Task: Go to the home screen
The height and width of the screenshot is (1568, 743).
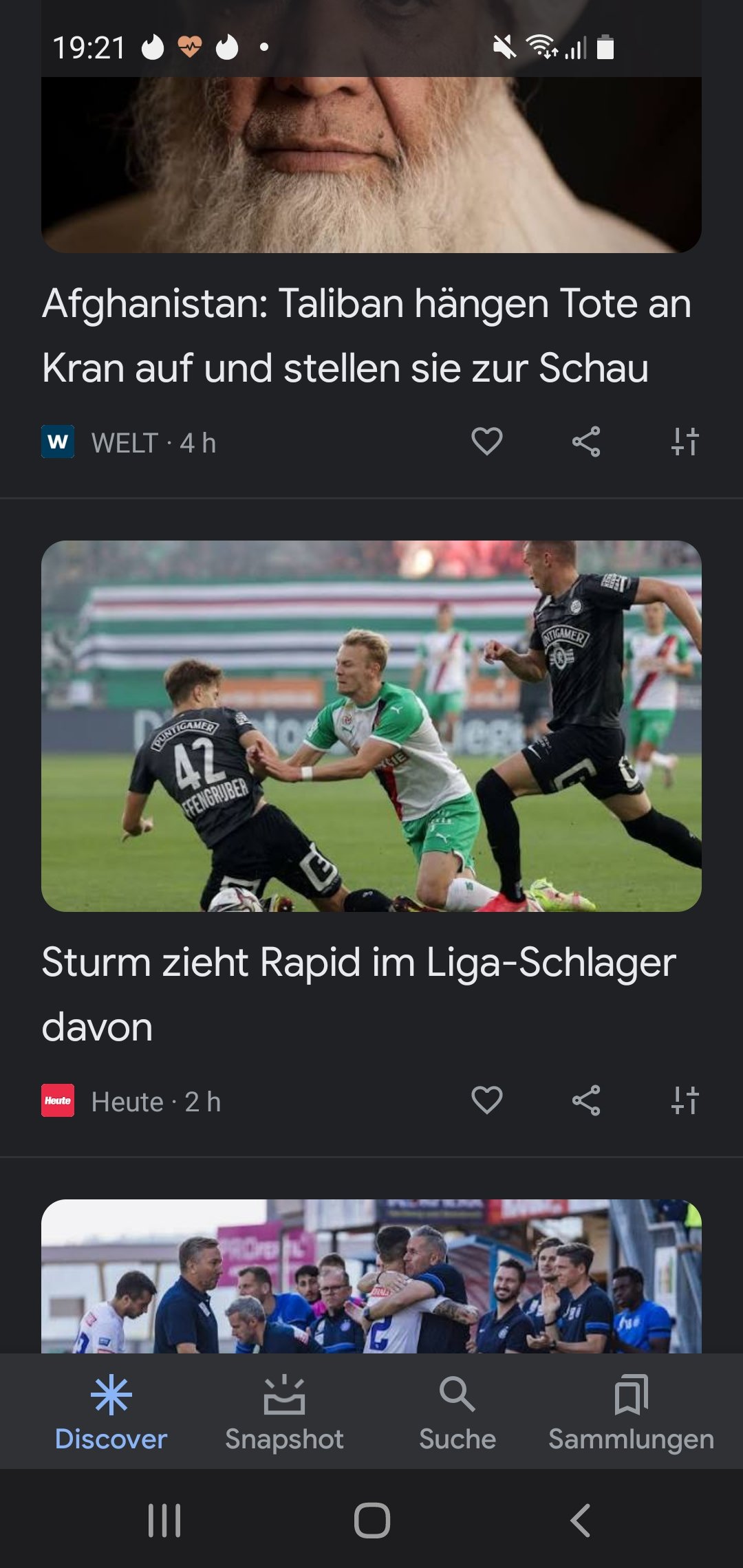Action: (x=371, y=1520)
